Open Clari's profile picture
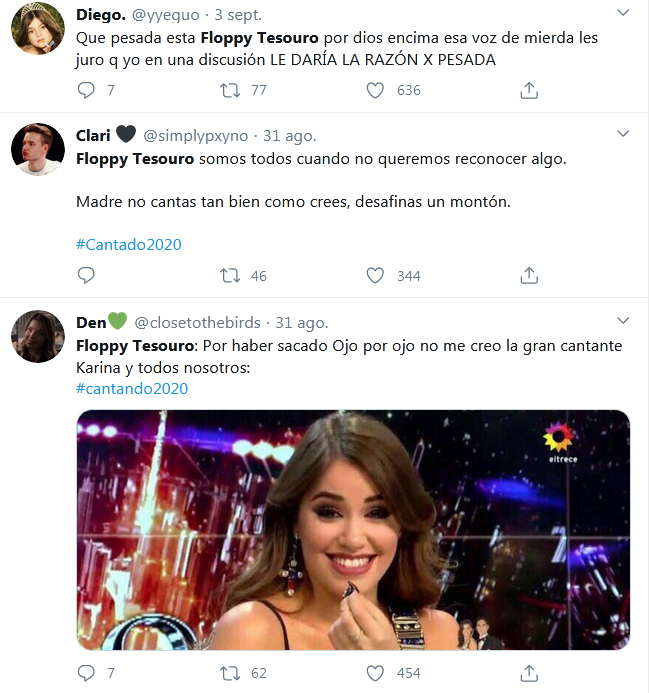The width and height of the screenshot is (649, 693). coord(38,149)
